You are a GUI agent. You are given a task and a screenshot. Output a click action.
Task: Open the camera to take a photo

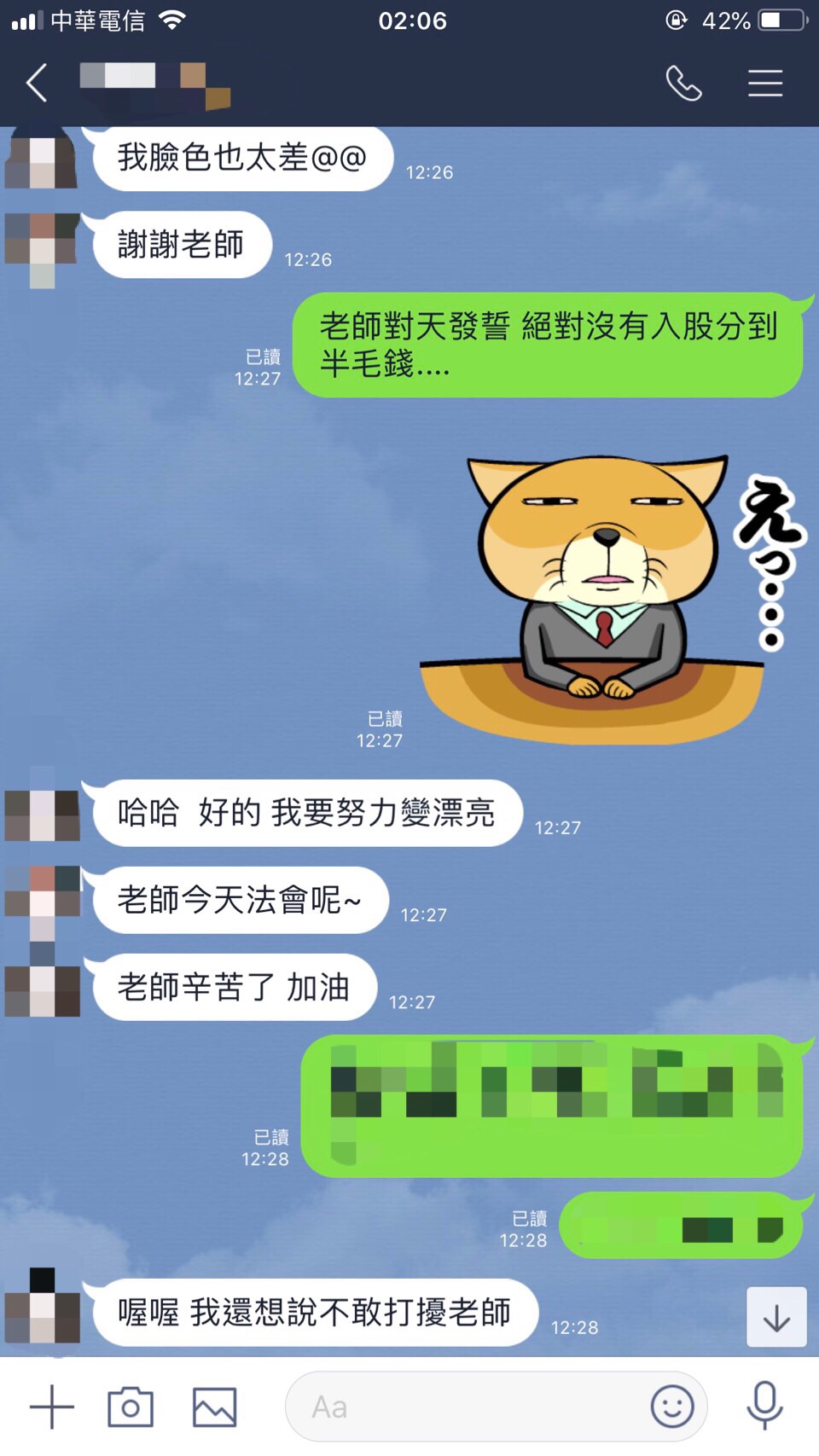(131, 1407)
